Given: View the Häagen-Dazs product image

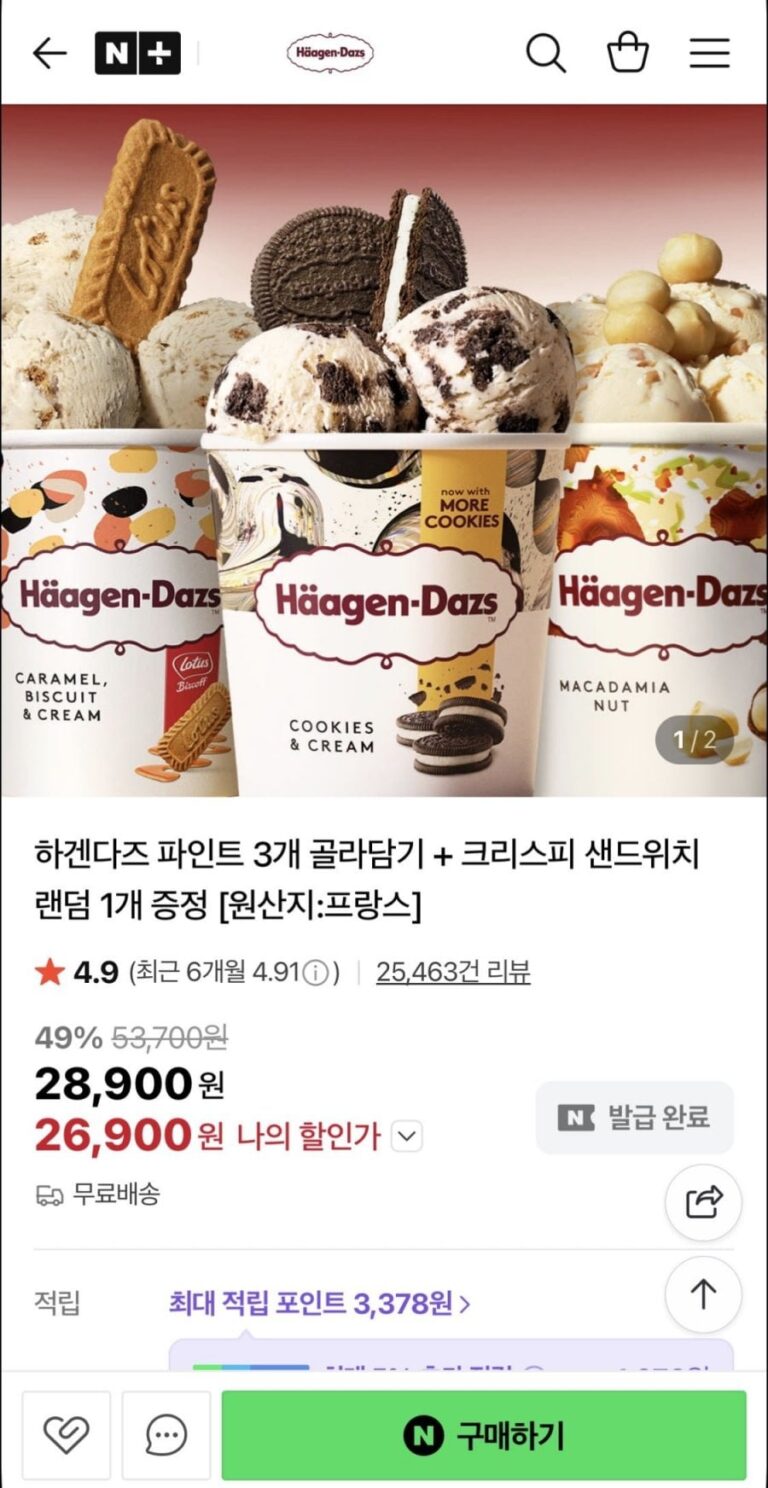Looking at the screenshot, I should [x=384, y=450].
